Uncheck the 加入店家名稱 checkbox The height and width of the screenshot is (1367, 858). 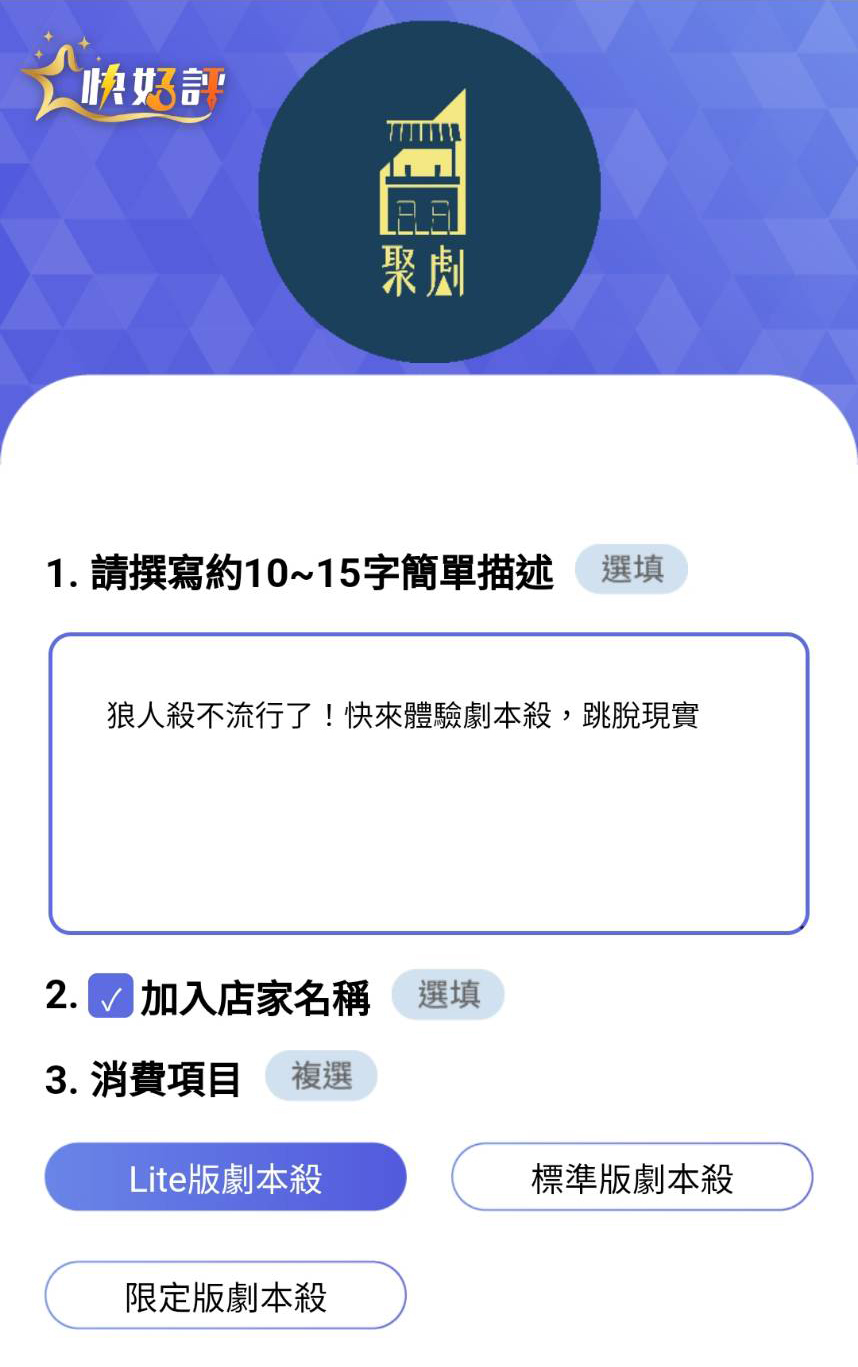coord(110,996)
